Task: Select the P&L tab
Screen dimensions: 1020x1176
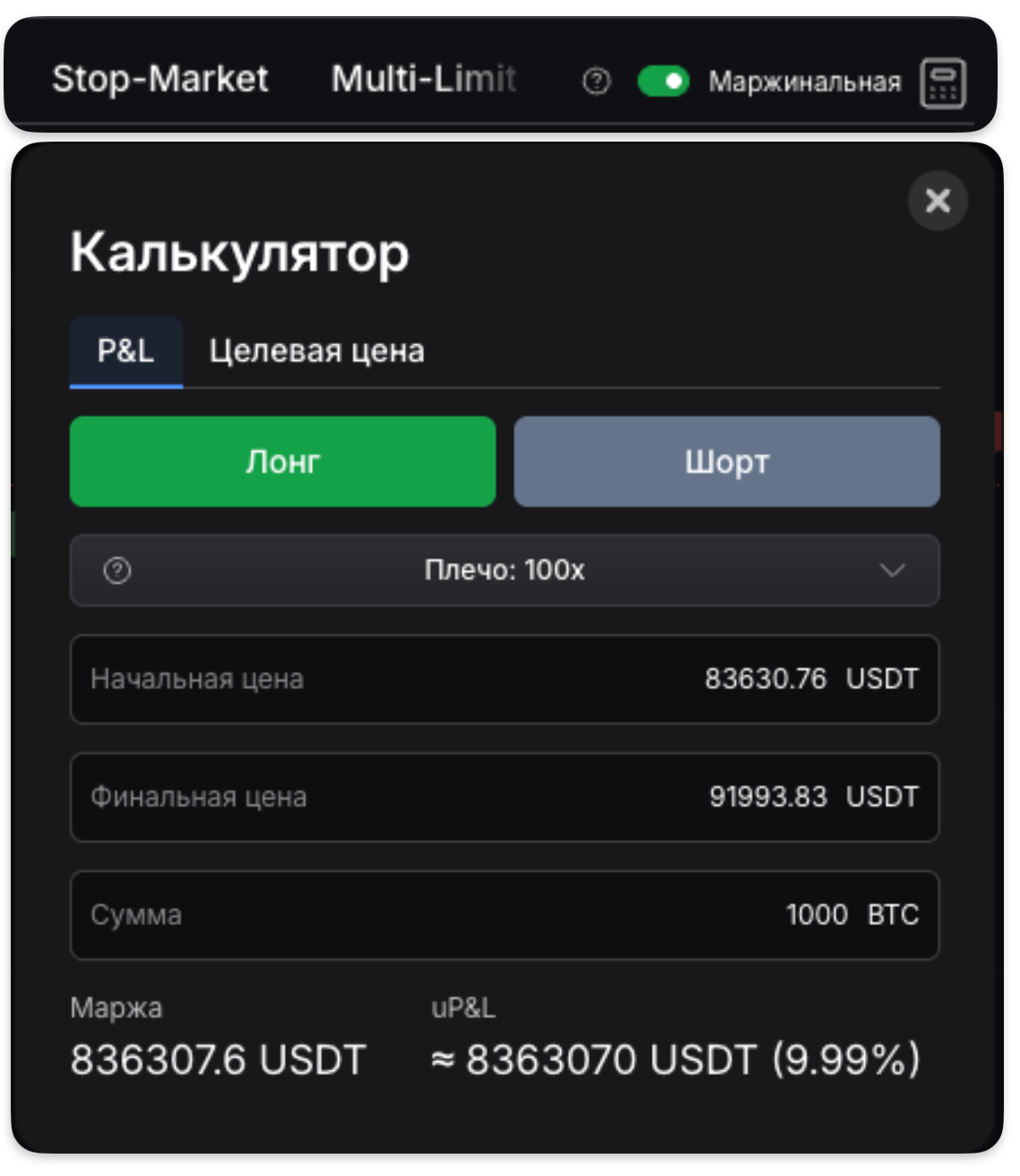Action: (125, 351)
